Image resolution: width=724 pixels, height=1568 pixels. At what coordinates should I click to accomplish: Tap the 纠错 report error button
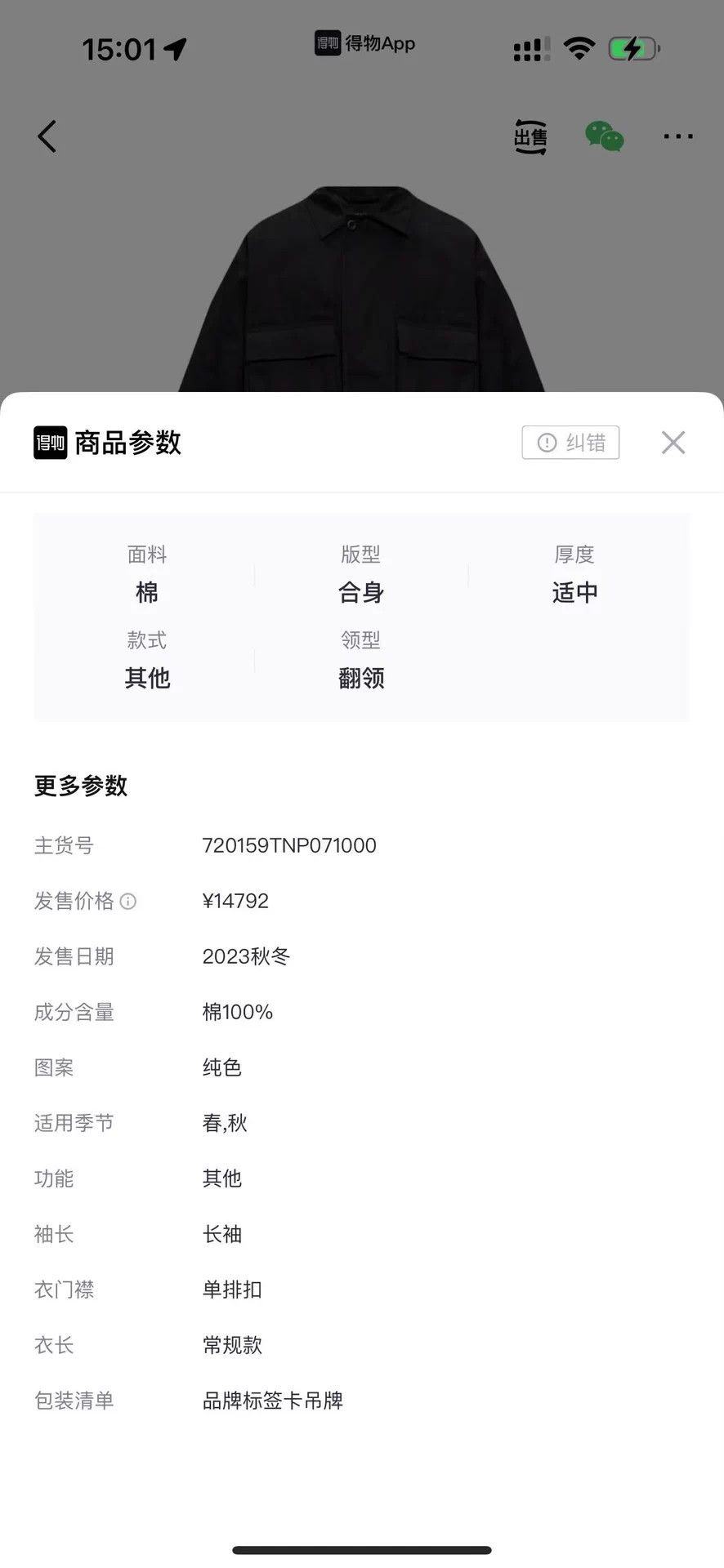570,443
